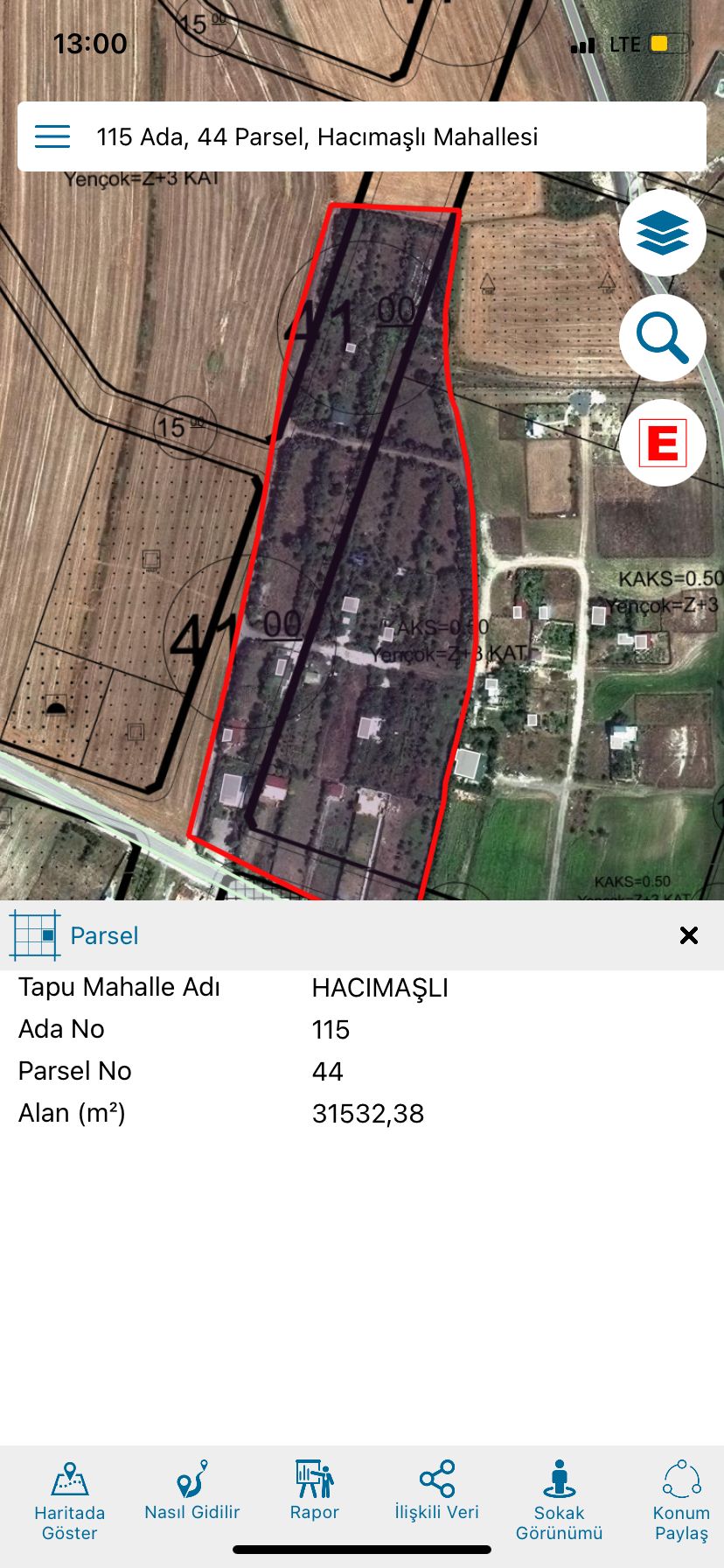The width and height of the screenshot is (724, 1568).
Task: Open Sokak Görünümü street view
Action: tap(560, 1501)
